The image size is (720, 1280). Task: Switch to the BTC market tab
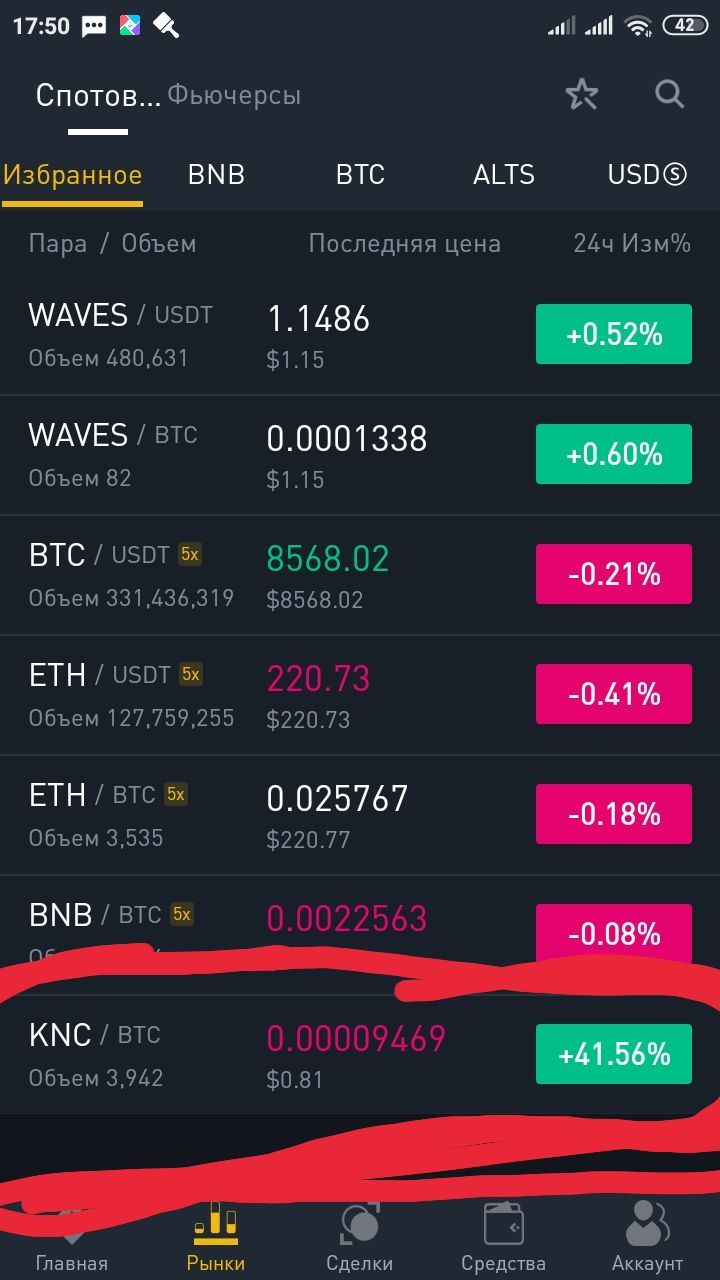coord(360,174)
